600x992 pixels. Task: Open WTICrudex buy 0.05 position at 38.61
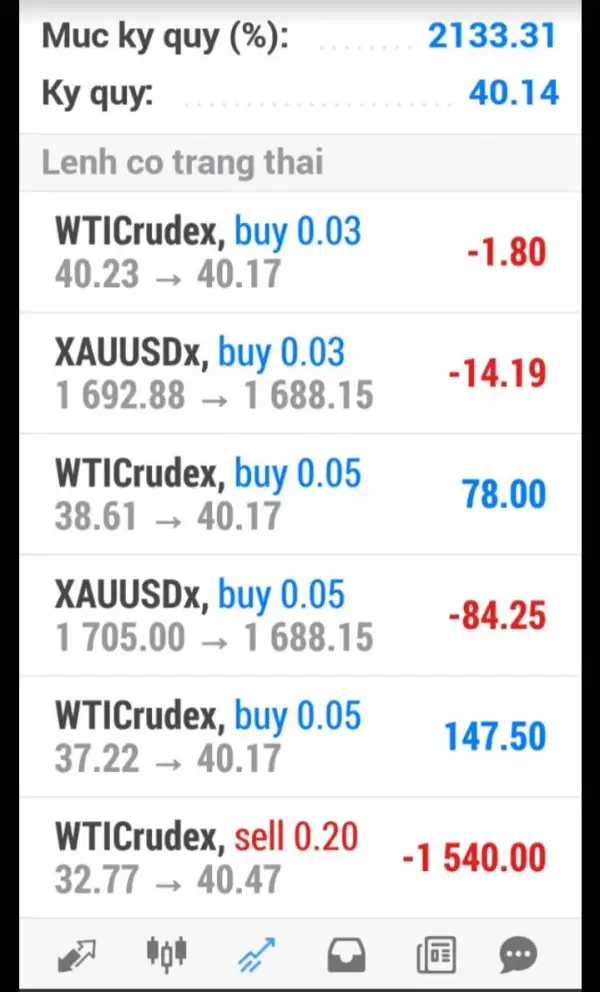(300, 494)
